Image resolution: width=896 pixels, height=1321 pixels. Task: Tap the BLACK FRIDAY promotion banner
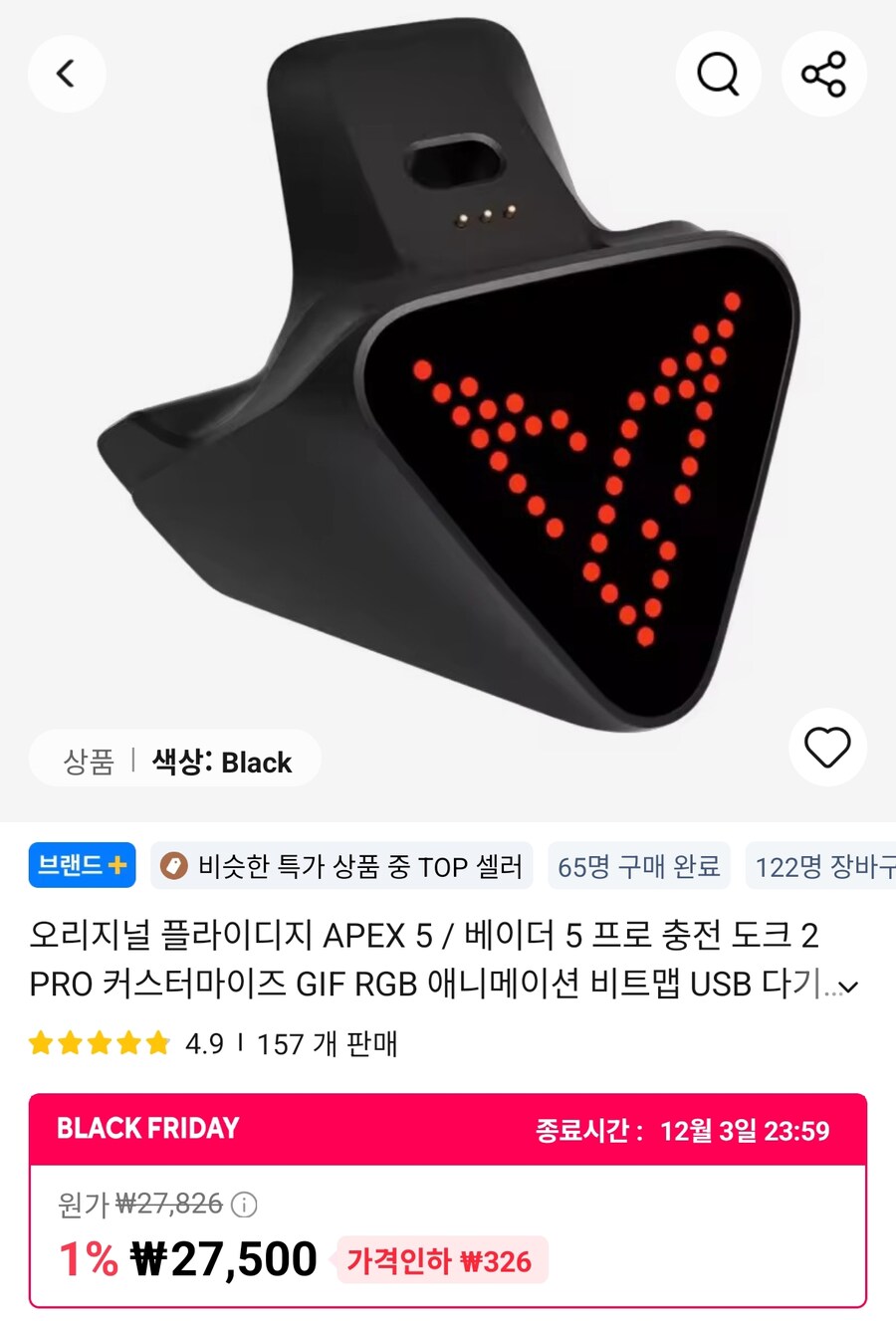tap(147, 1128)
